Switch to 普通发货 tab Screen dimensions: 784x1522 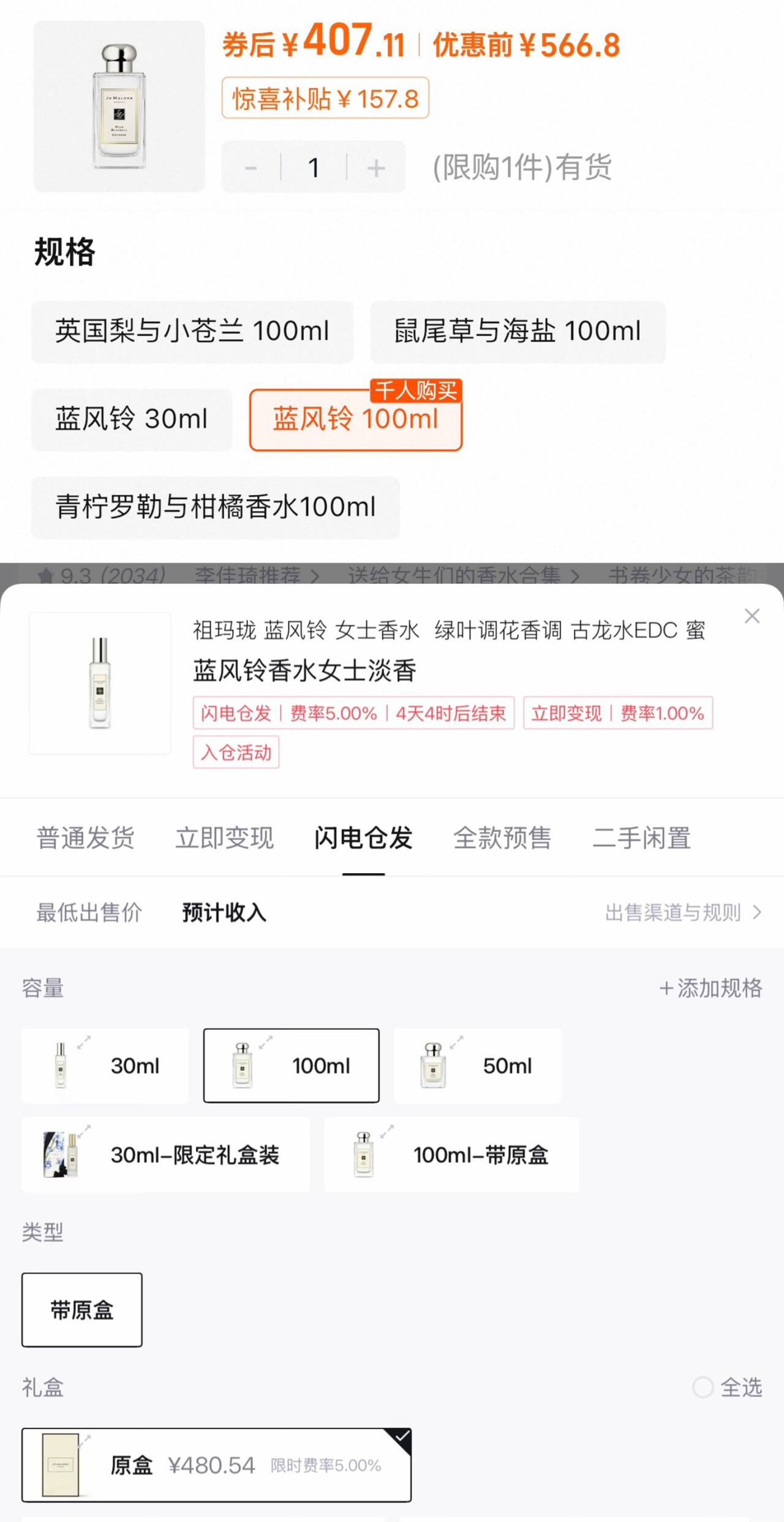pyautogui.click(x=86, y=838)
